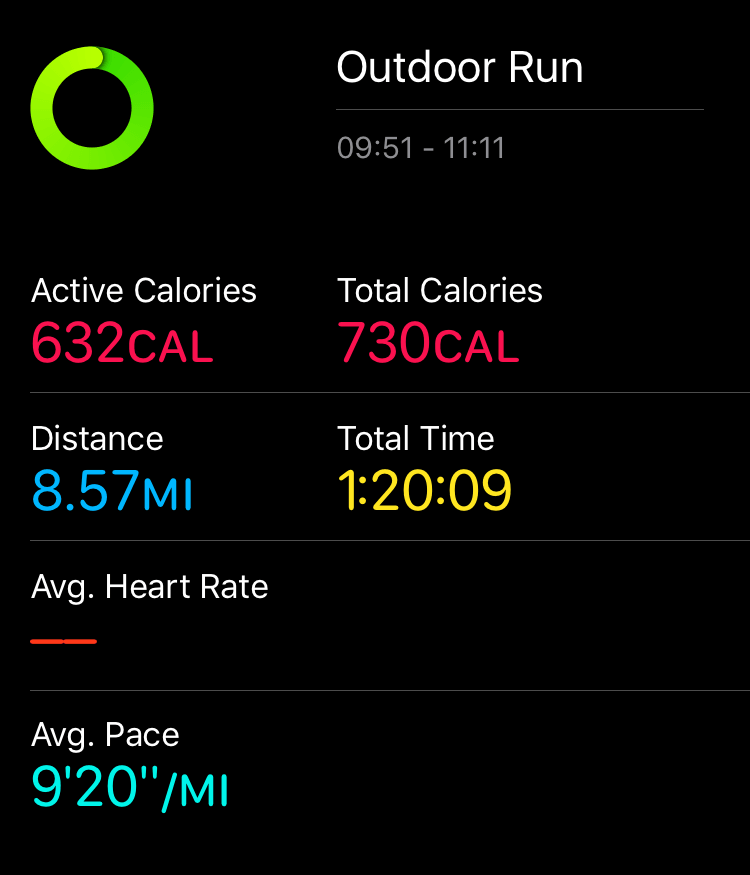Select the Avg. Pace value 9'20"/MI
The image size is (750, 875).
tap(130, 788)
